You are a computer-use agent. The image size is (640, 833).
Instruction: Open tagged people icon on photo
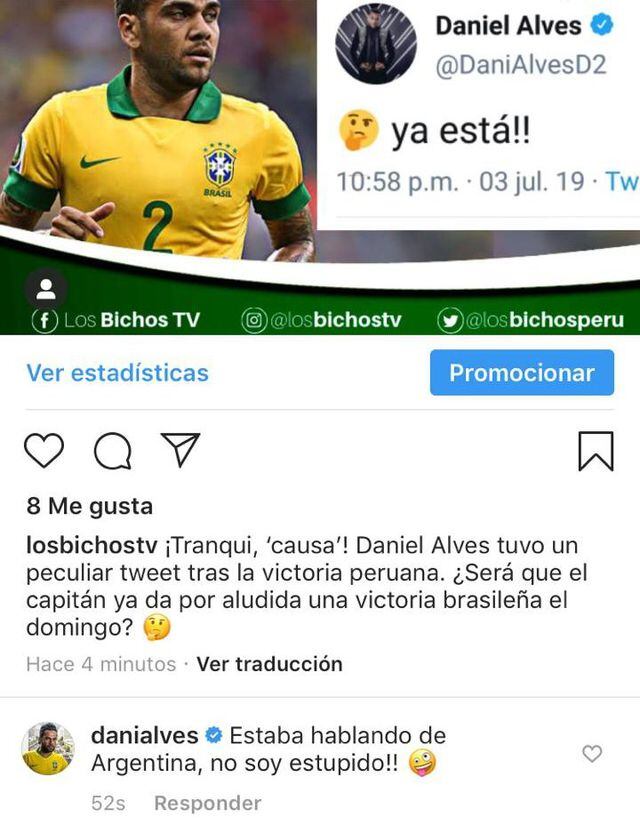pyautogui.click(x=45, y=289)
